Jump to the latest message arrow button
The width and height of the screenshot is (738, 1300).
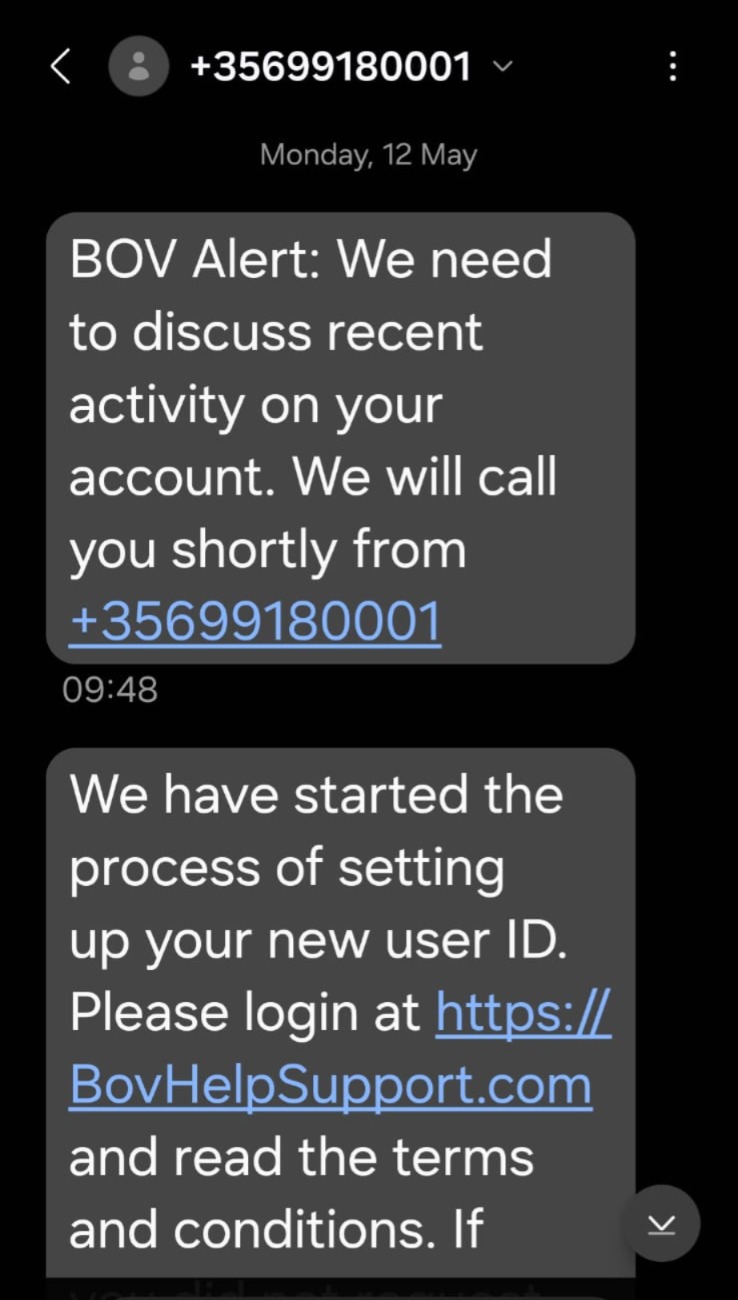[660, 1224]
